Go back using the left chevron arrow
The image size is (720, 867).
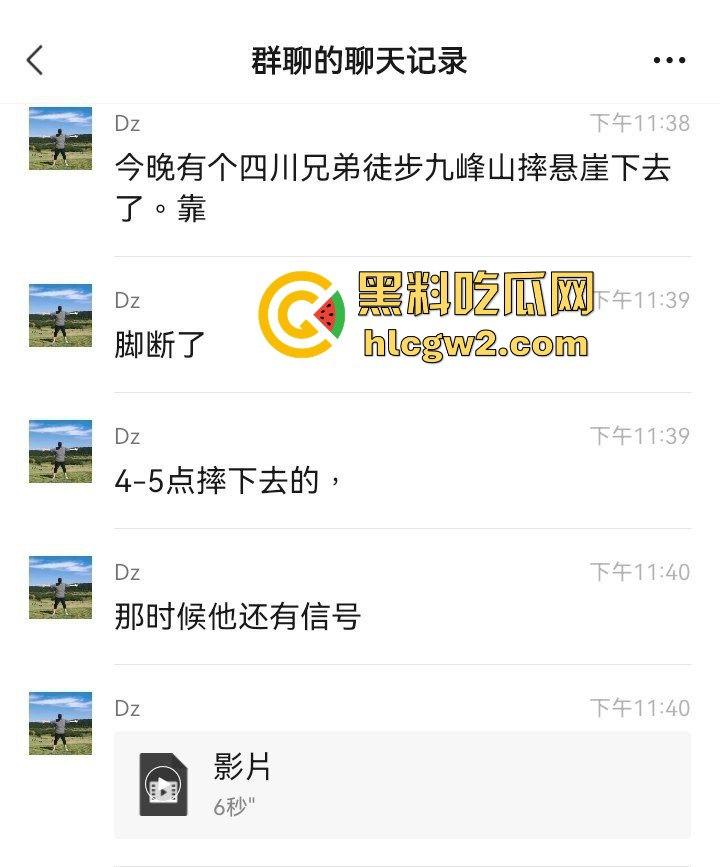34,60
